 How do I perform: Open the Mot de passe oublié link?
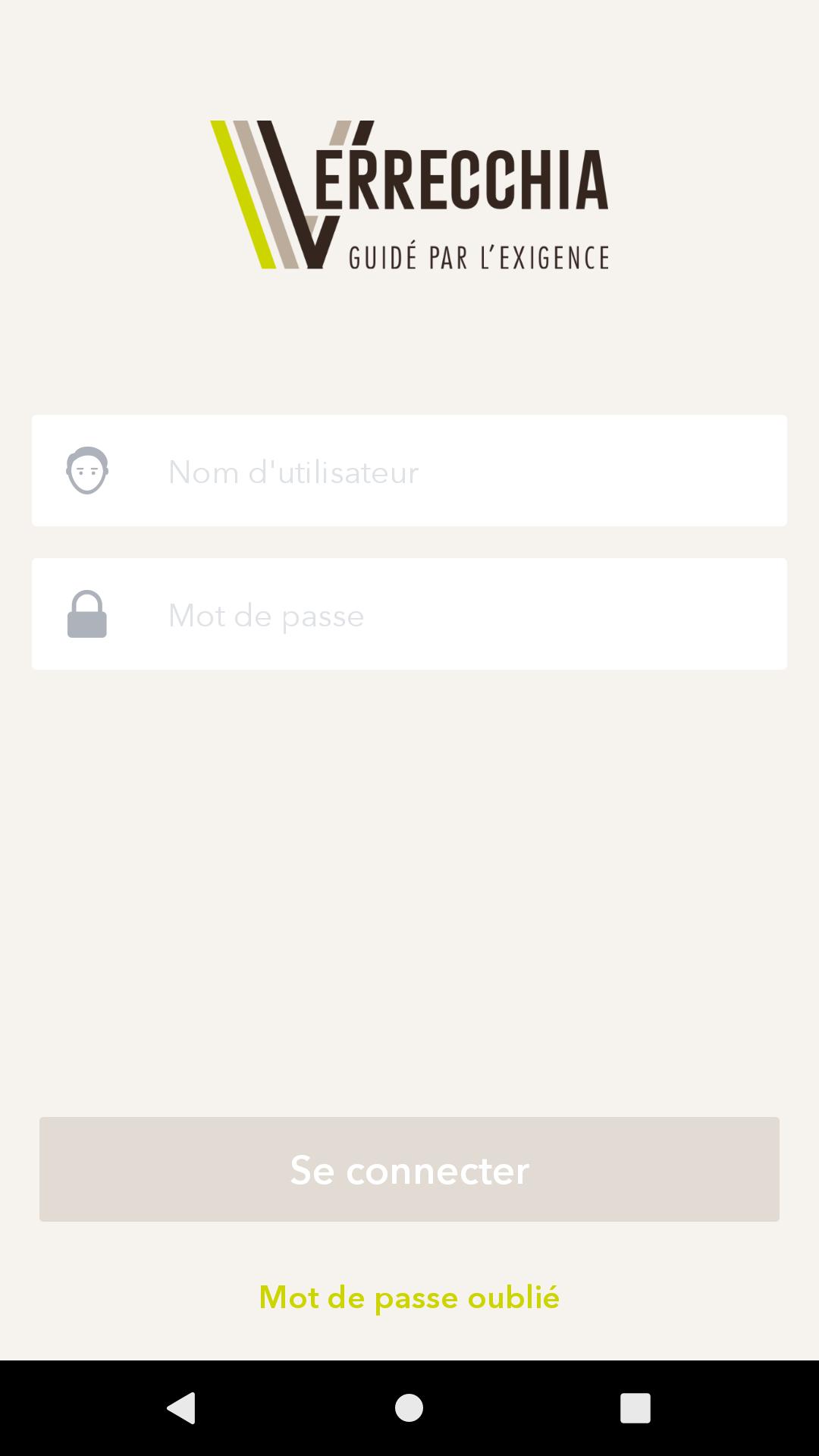tap(409, 1298)
